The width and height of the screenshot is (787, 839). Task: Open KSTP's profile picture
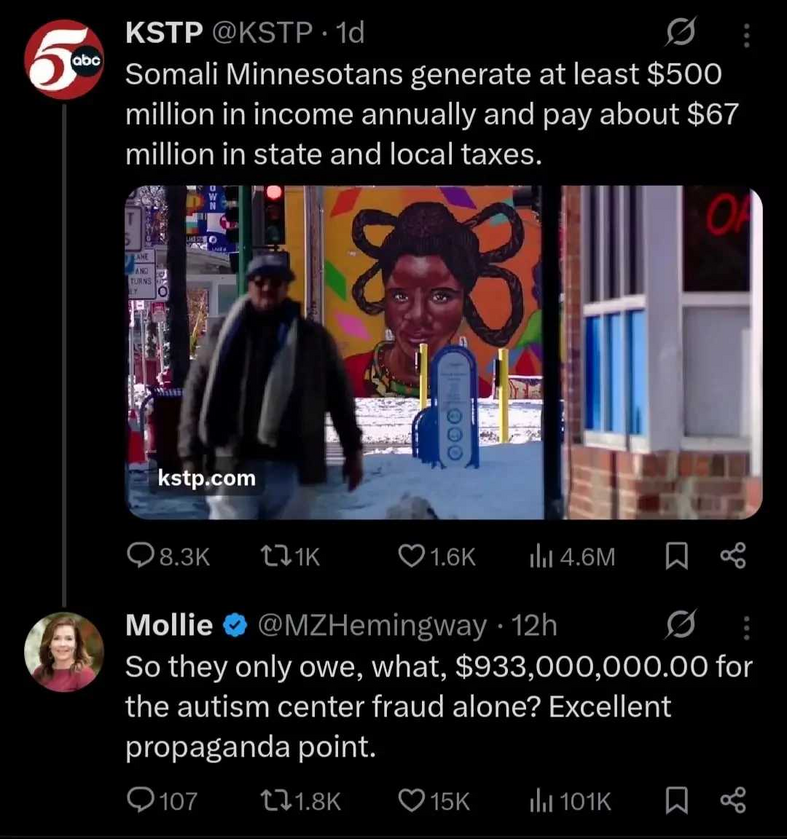pos(63,61)
